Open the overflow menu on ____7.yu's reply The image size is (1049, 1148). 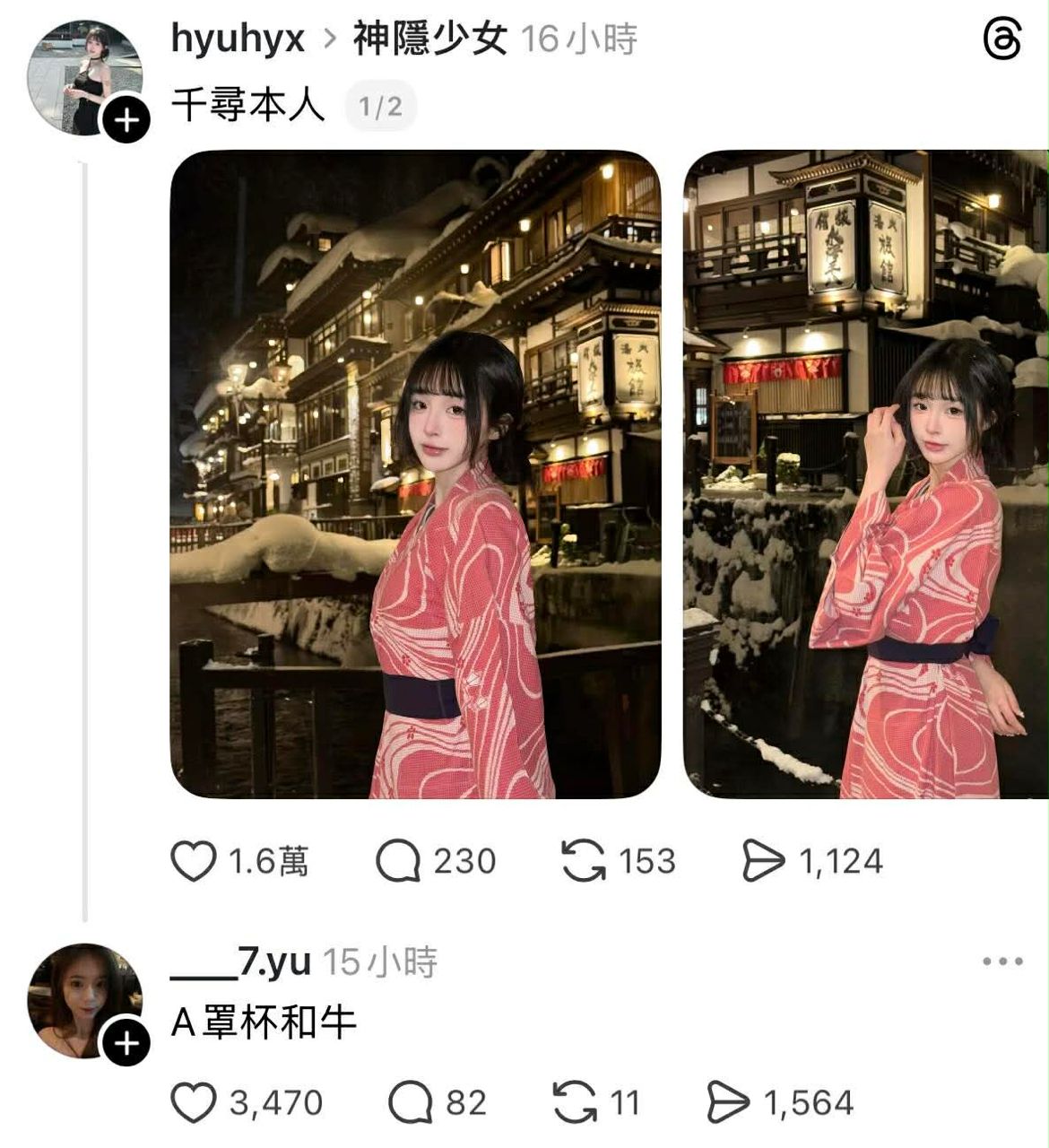(x=1002, y=961)
